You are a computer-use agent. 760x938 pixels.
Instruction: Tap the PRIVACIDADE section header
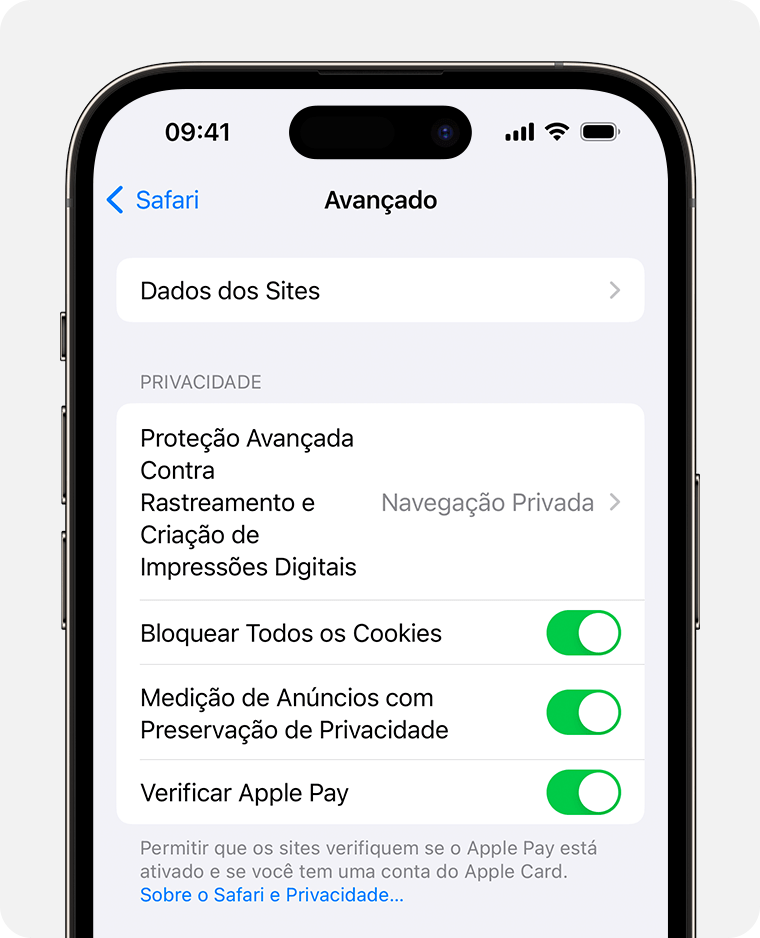[x=200, y=381]
